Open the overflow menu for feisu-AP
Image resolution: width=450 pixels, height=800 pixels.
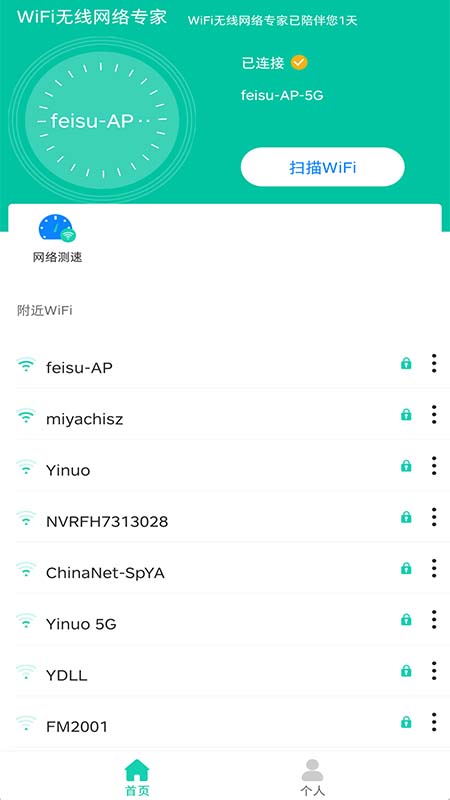point(434,363)
